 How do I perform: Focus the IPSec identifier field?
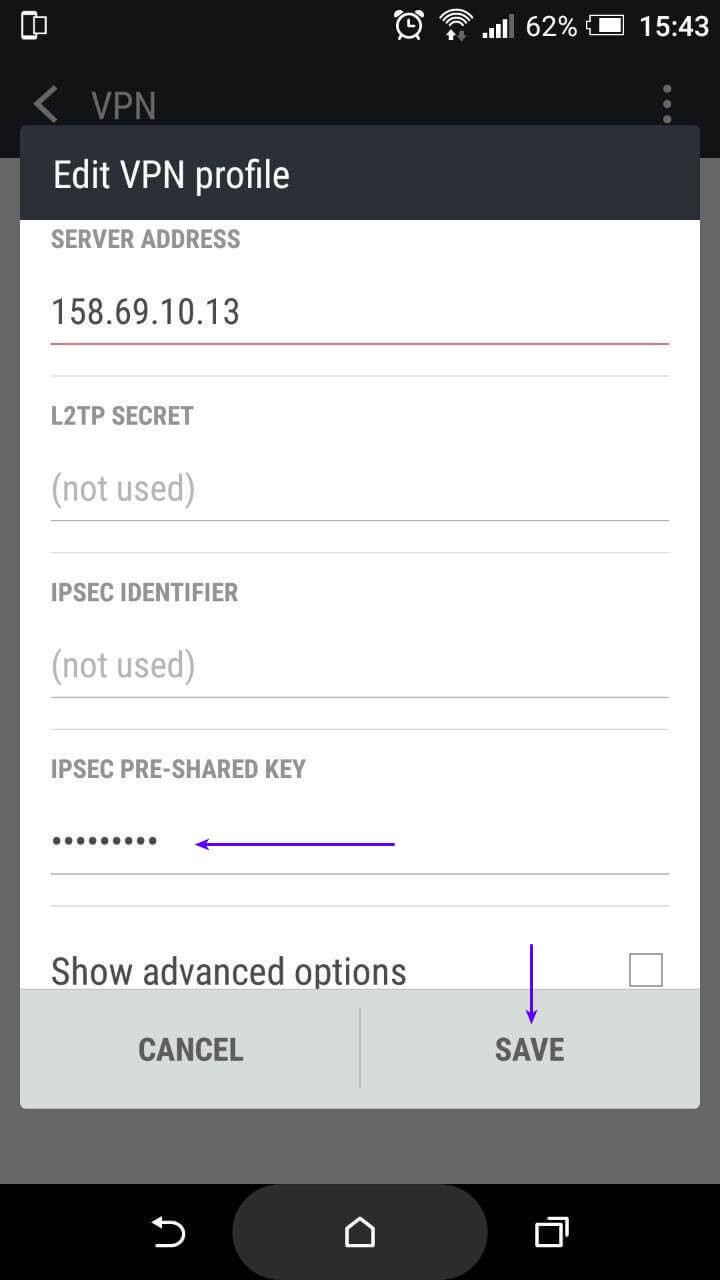[x=359, y=665]
